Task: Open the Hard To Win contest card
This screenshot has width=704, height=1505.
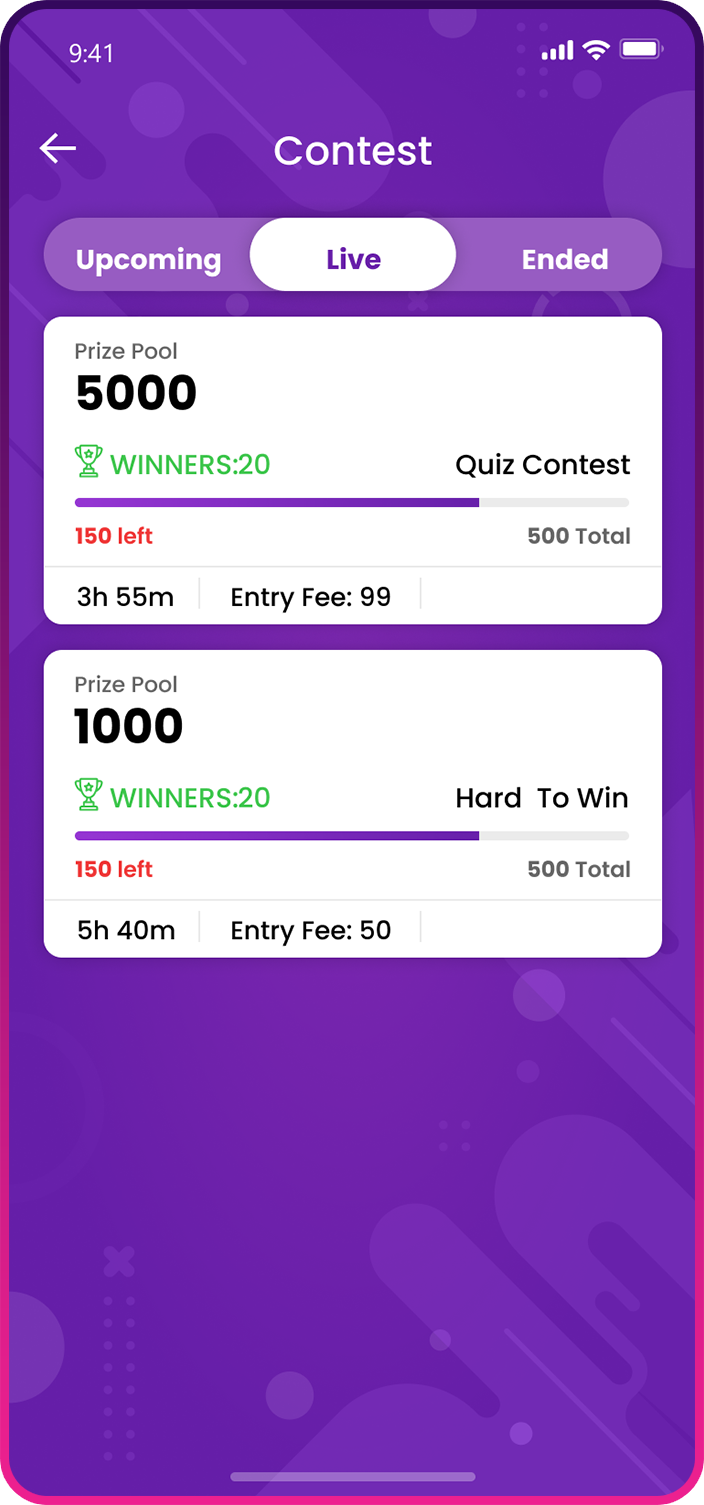Action: click(x=352, y=803)
